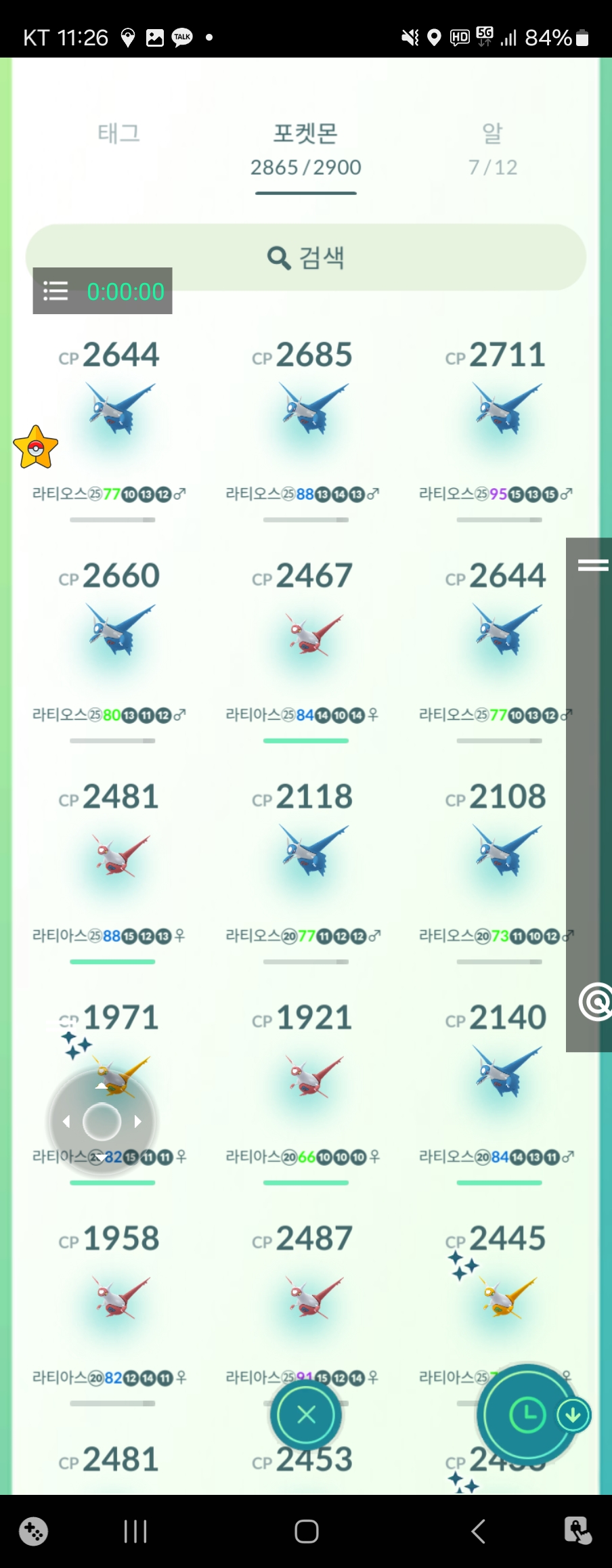Tap the Staryu star floating icon
612x1568 pixels.
click(x=36, y=448)
